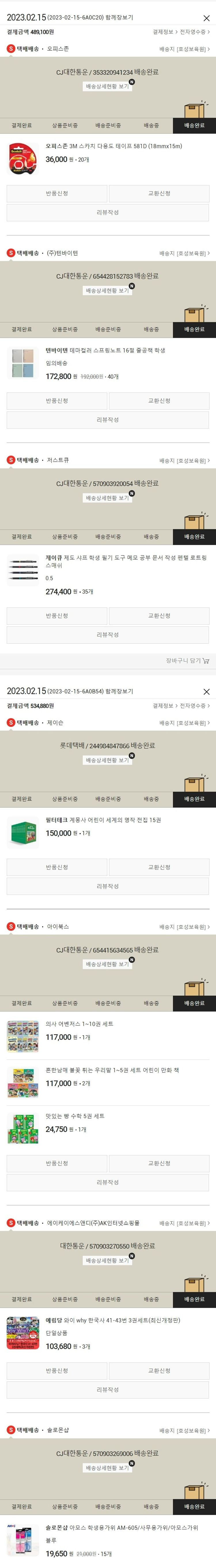View 배송상세현황 for the 오피스존 shipment
This screenshot has width=216, height=1568.
pos(107,87)
